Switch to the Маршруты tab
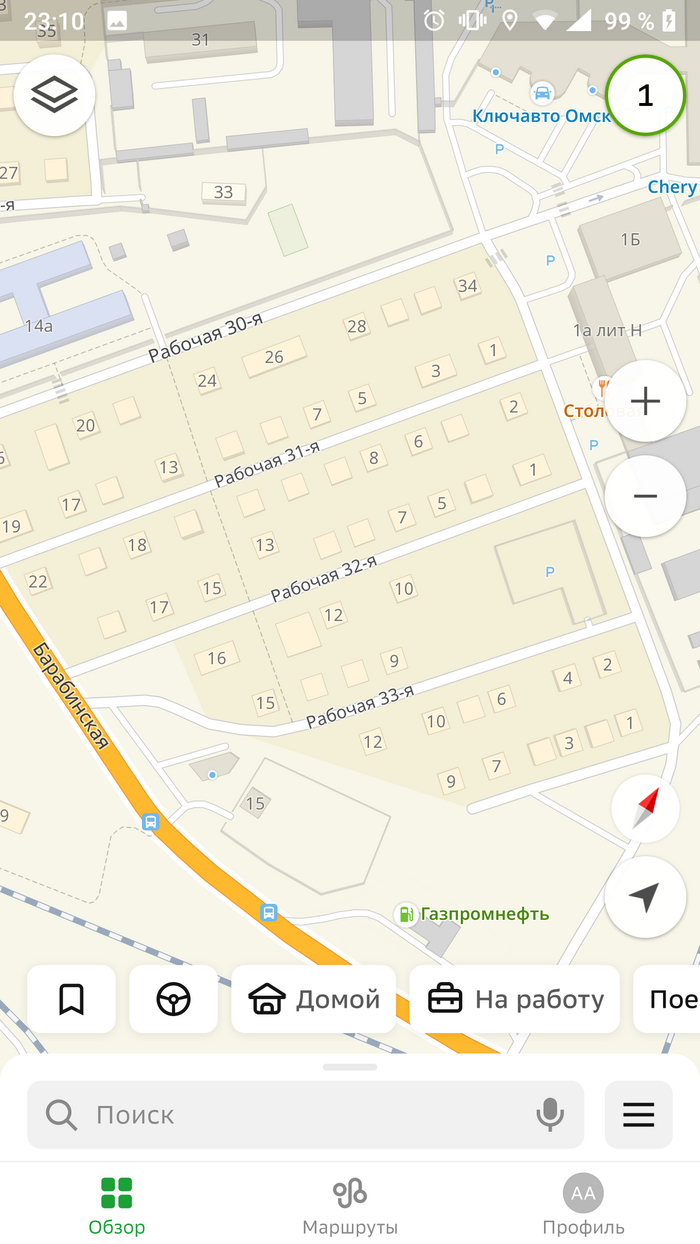 tap(350, 1205)
